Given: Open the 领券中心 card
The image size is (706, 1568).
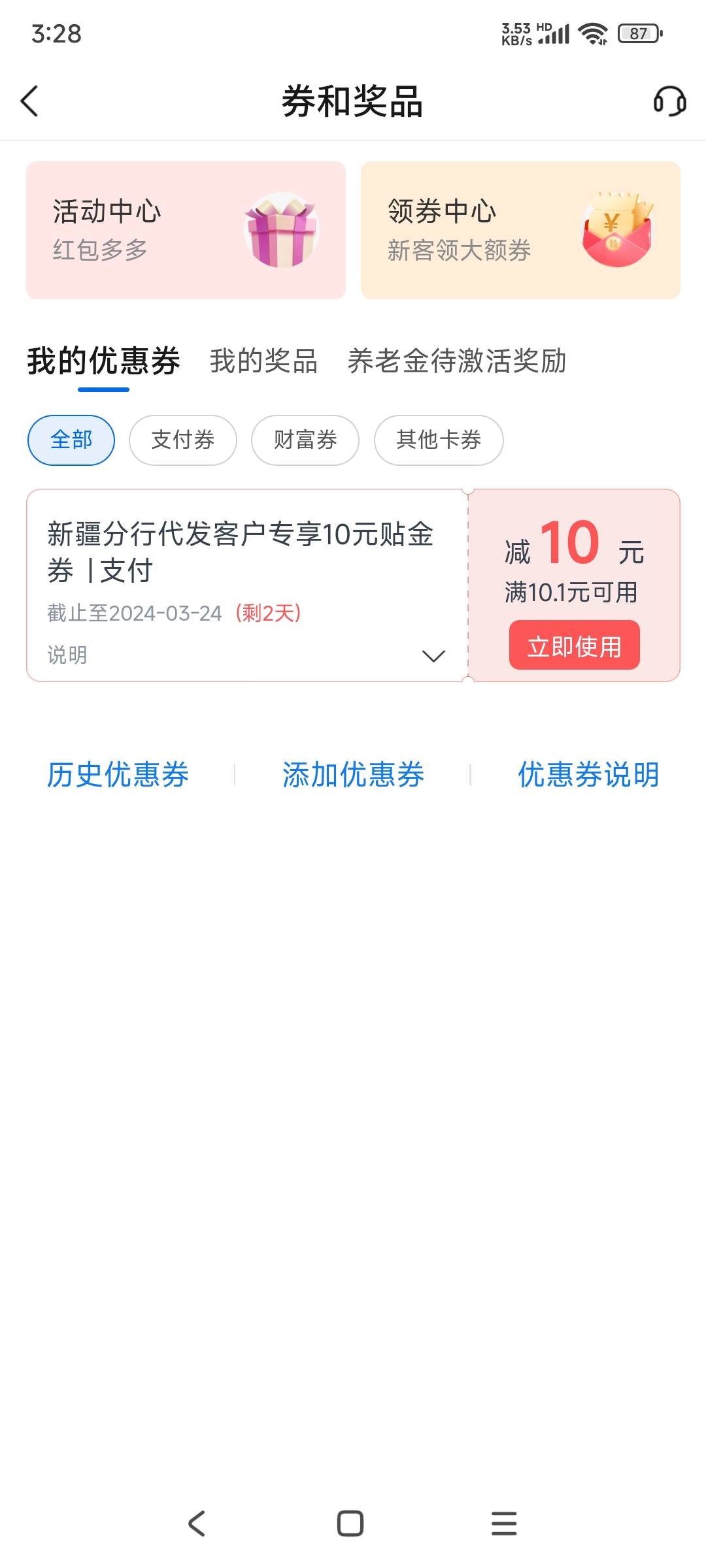Looking at the screenshot, I should [520, 230].
